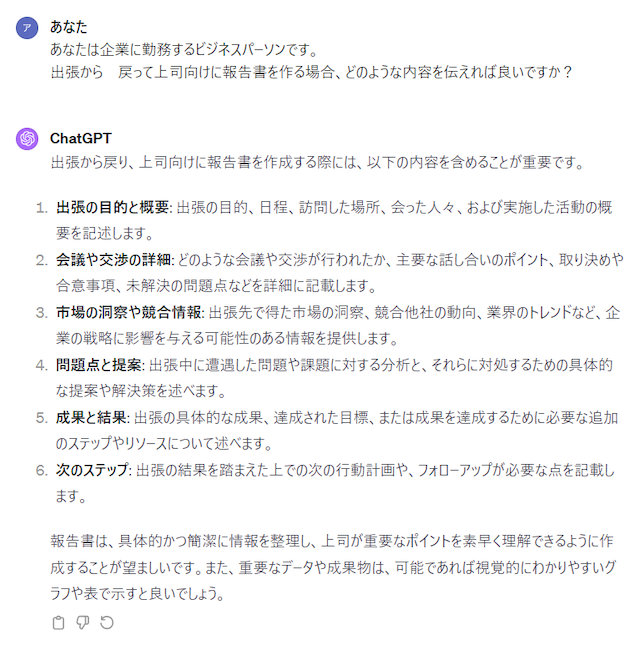This screenshot has width=635, height=650.
Task: Give the response a thumbs down
Action: point(83,623)
